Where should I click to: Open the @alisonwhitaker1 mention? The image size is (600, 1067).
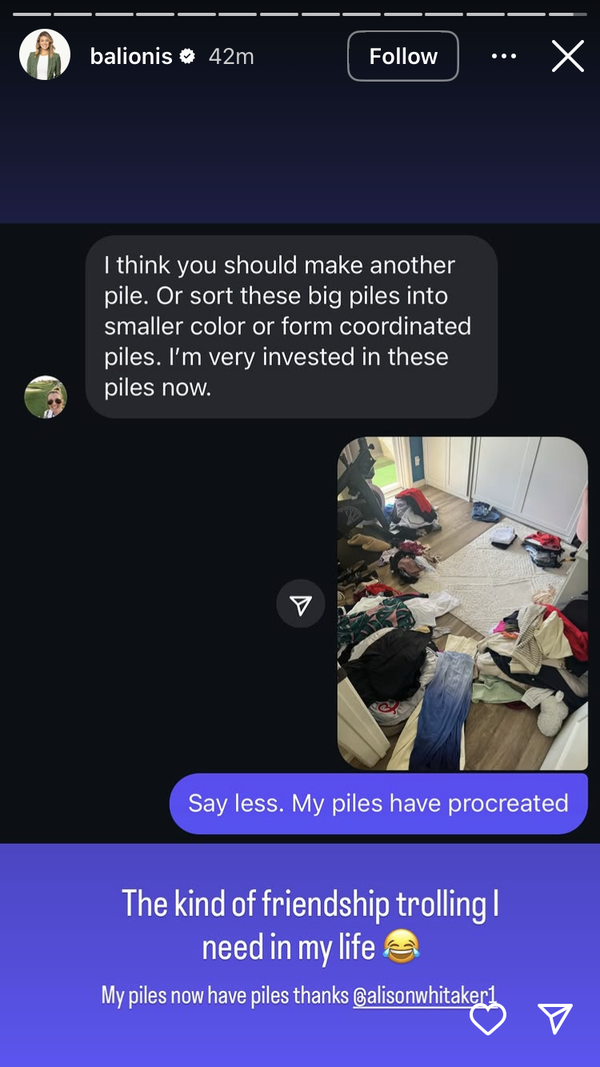(x=424, y=995)
